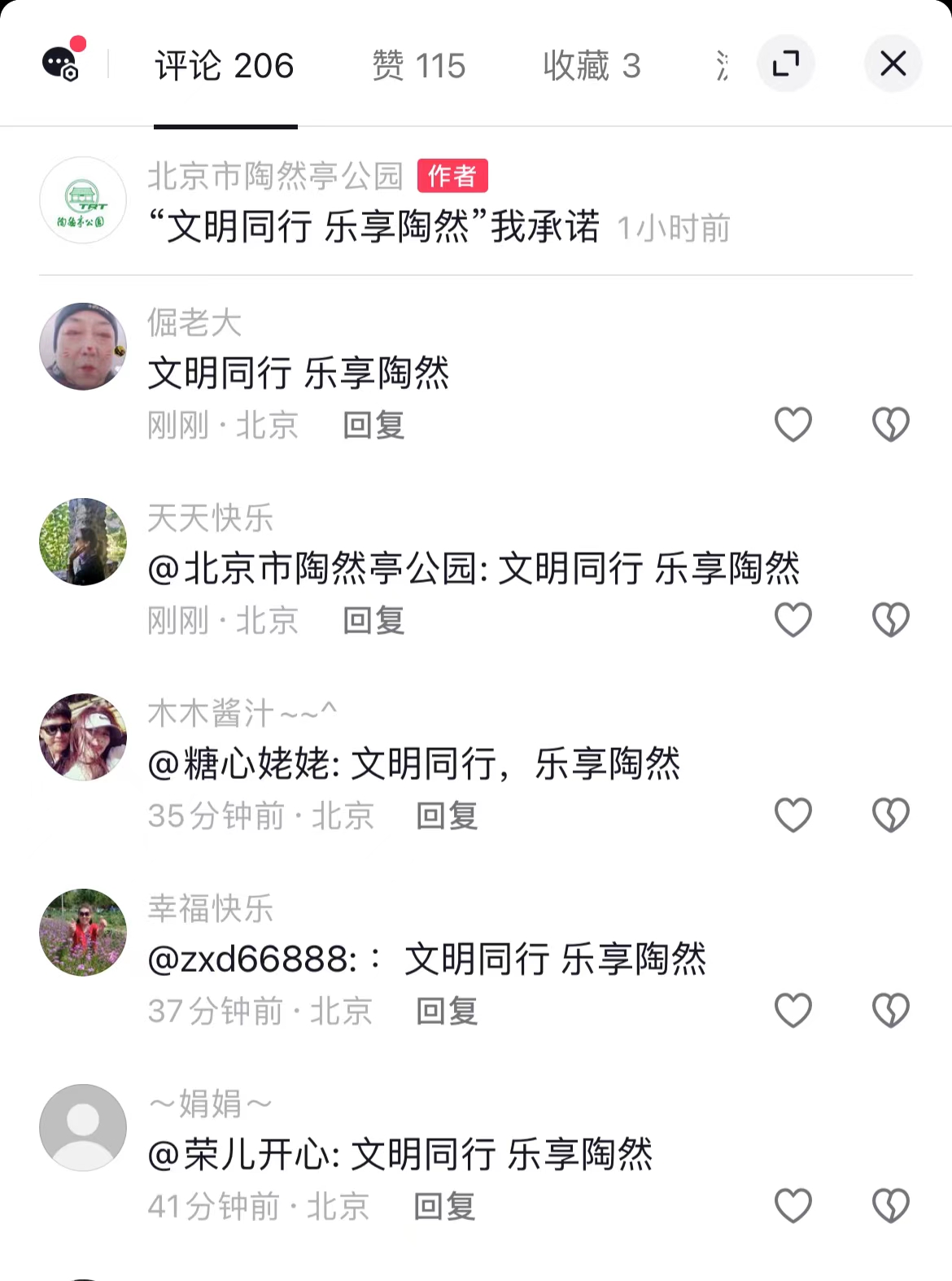The height and width of the screenshot is (1281, 952).
Task: Reply to 天天快乐's comment
Action: click(x=373, y=621)
